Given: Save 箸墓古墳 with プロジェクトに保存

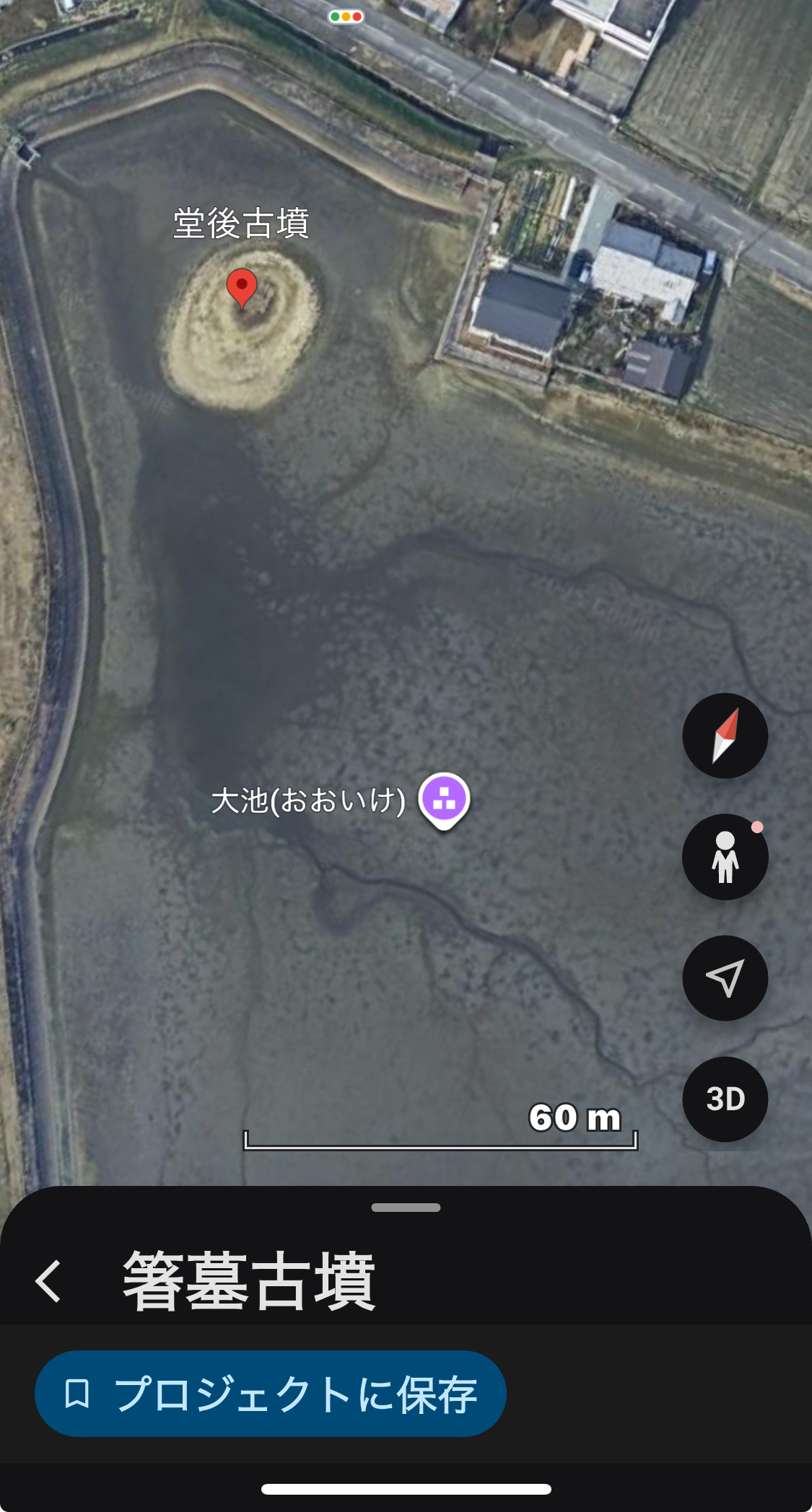Looking at the screenshot, I should pyautogui.click(x=270, y=1394).
